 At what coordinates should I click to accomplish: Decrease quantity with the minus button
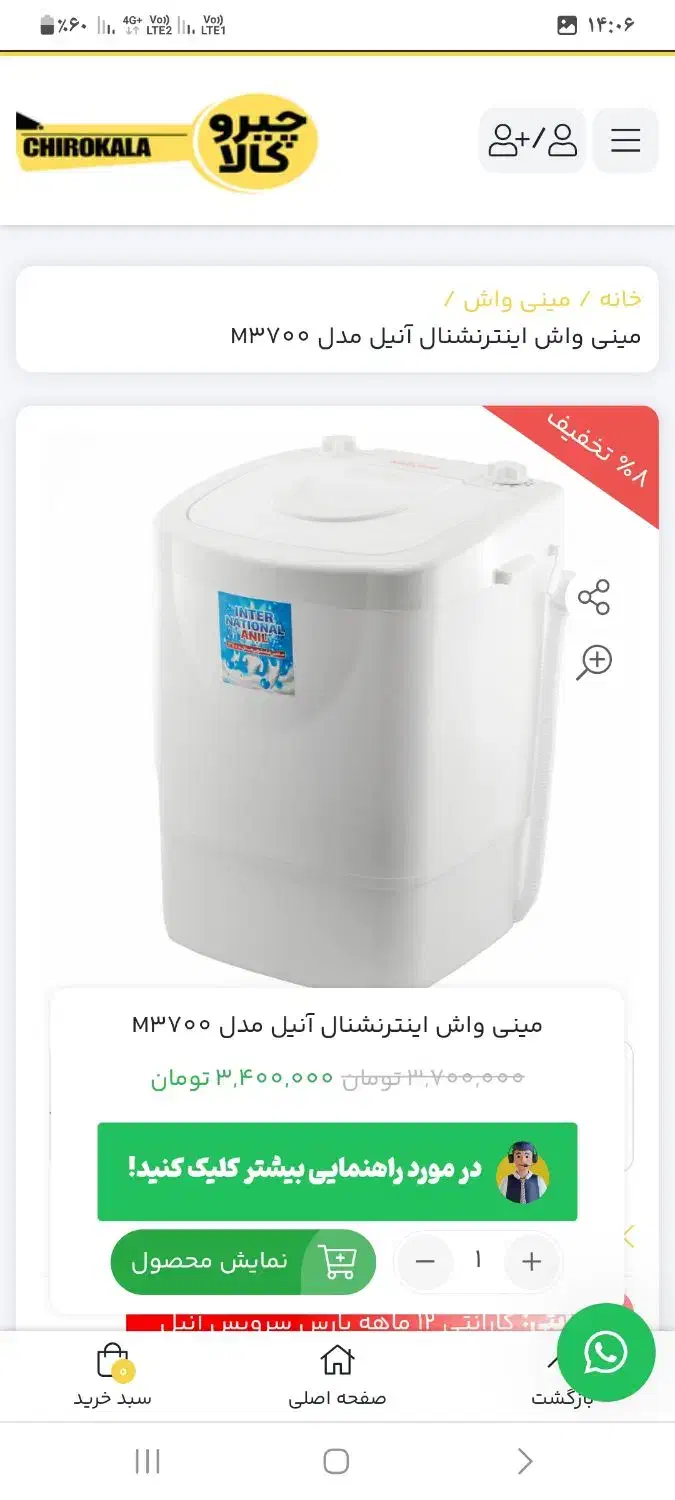[x=425, y=1262]
